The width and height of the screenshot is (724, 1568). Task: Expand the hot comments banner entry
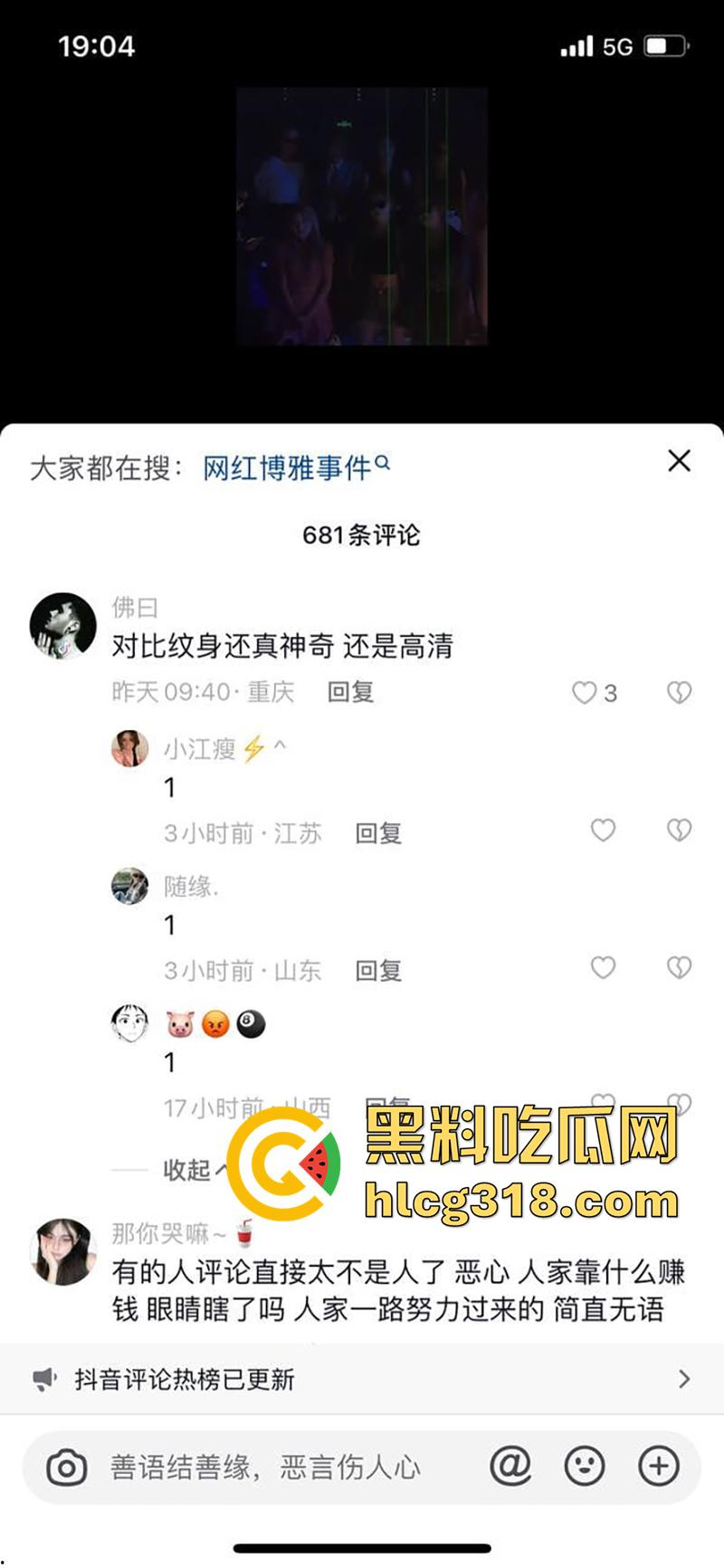coord(362,1377)
